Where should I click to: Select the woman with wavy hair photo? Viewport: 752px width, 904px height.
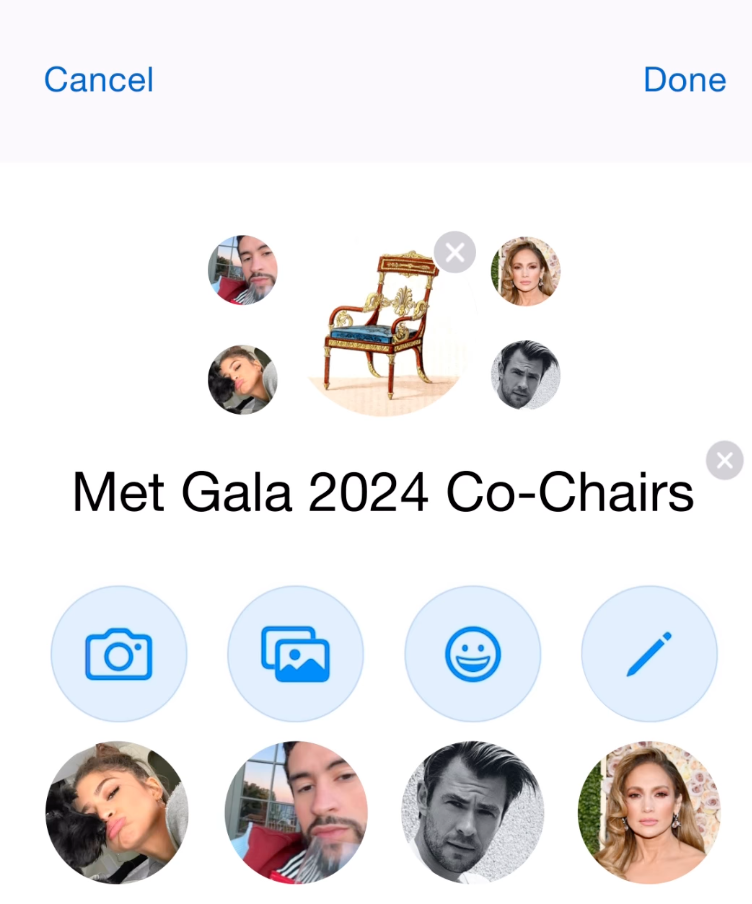pyautogui.click(x=649, y=812)
